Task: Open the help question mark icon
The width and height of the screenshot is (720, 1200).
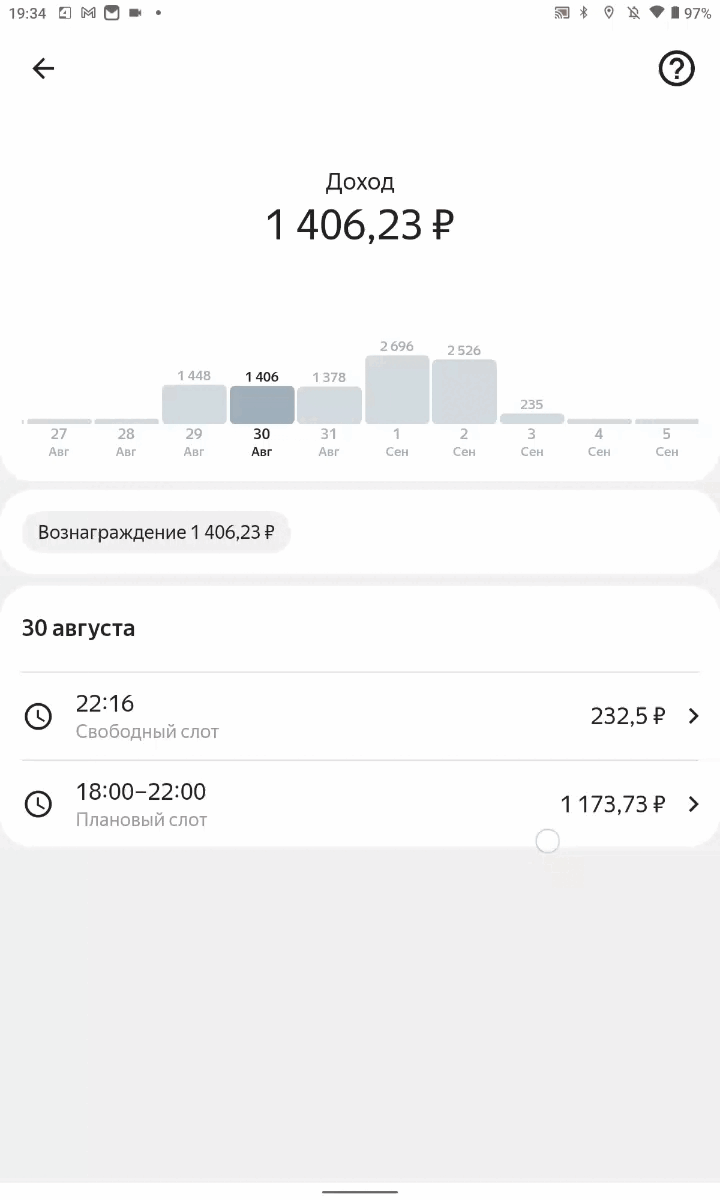Action: (676, 68)
